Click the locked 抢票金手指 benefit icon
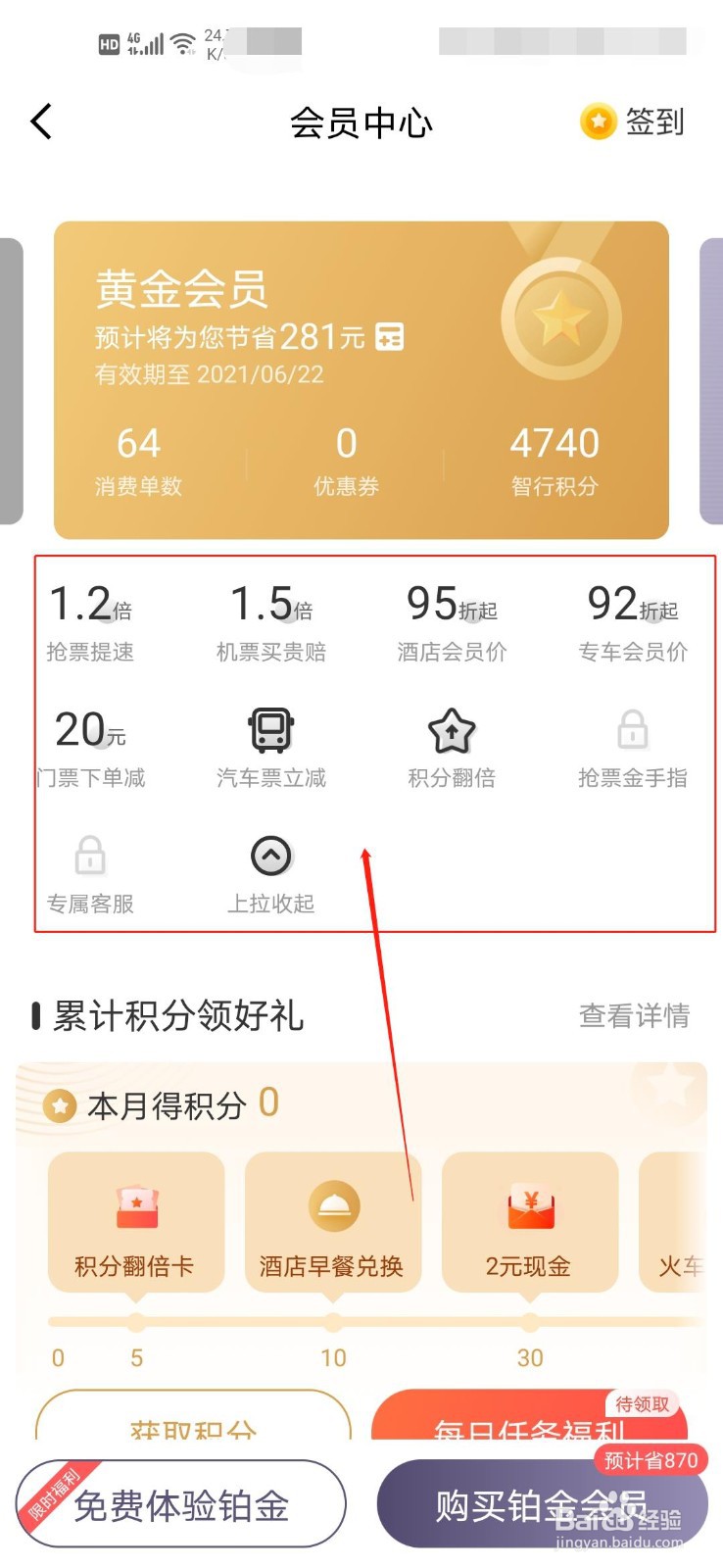The width and height of the screenshot is (723, 1568). point(631,730)
